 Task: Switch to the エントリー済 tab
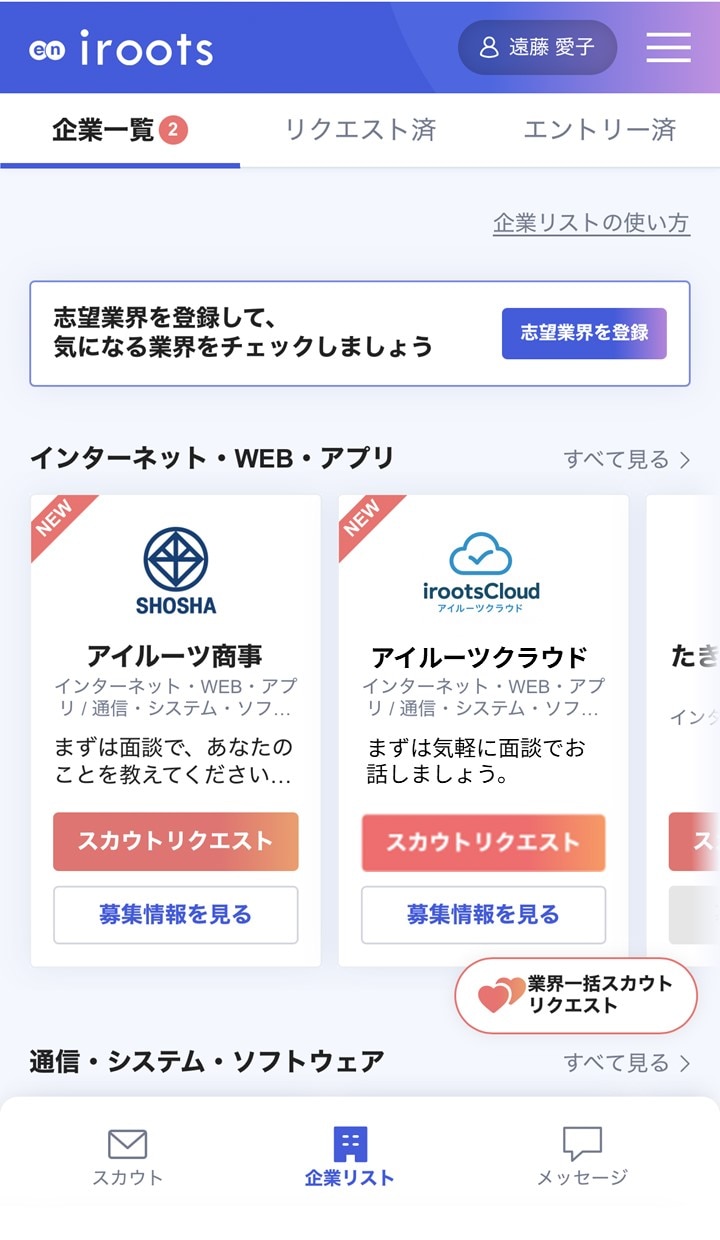(x=600, y=130)
